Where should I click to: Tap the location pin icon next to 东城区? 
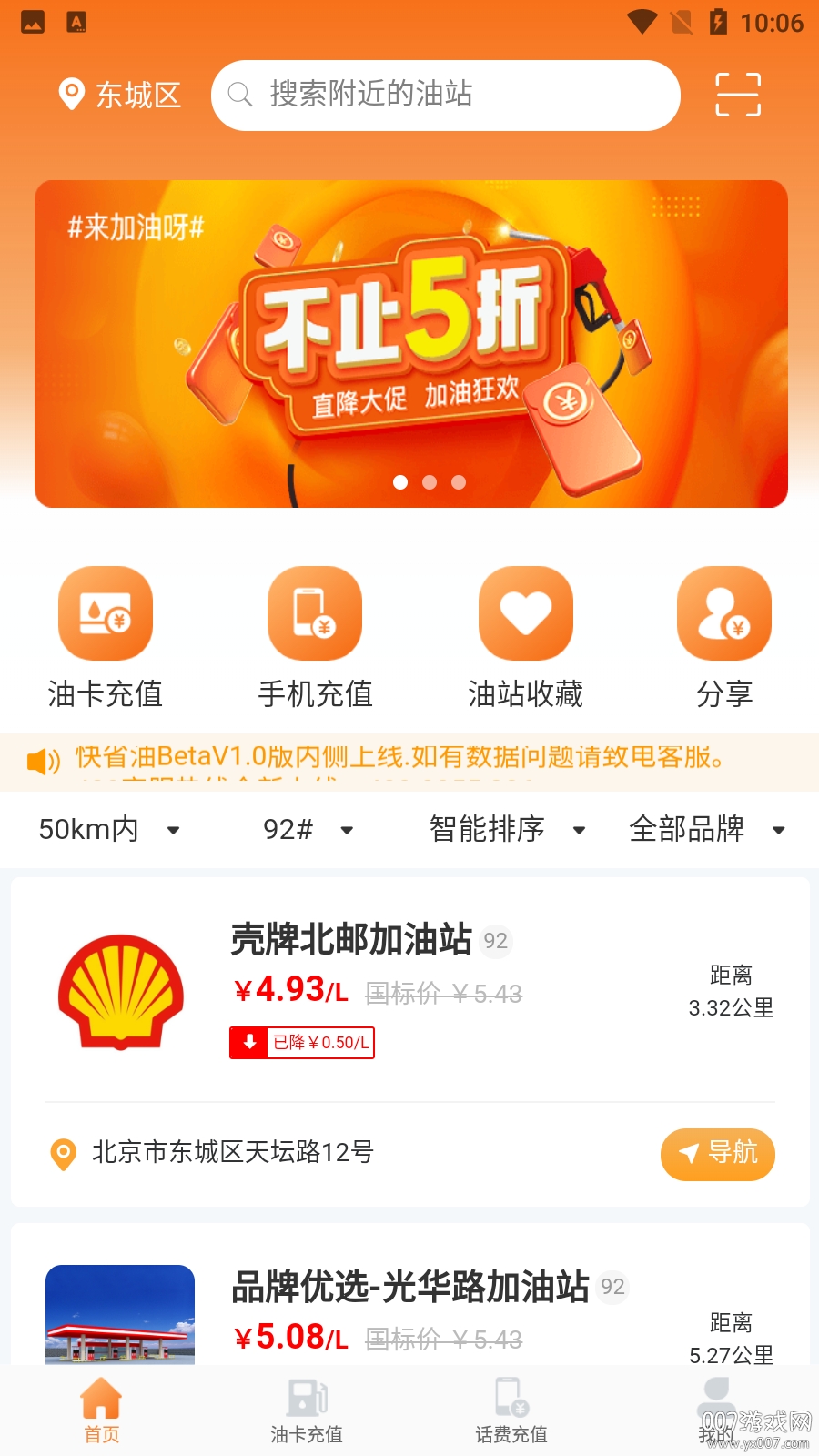click(x=70, y=93)
